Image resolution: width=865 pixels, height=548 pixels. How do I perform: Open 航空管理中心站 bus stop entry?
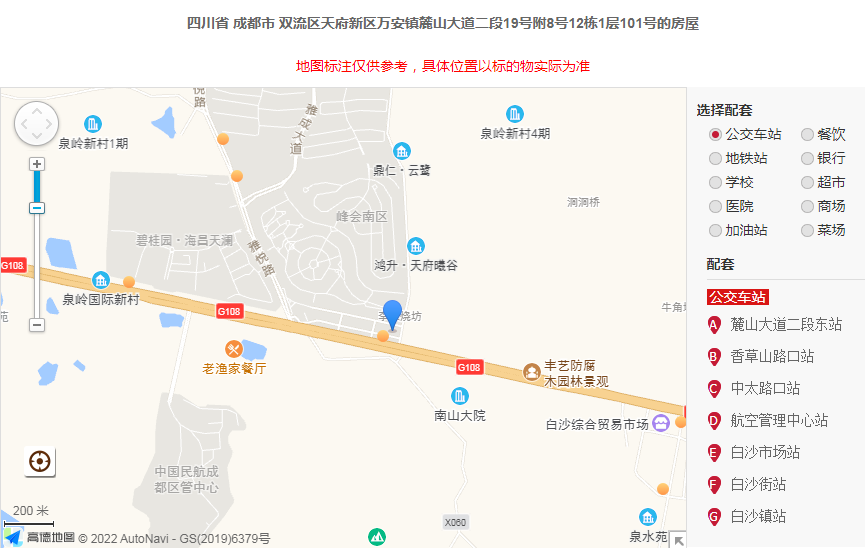tap(778, 420)
